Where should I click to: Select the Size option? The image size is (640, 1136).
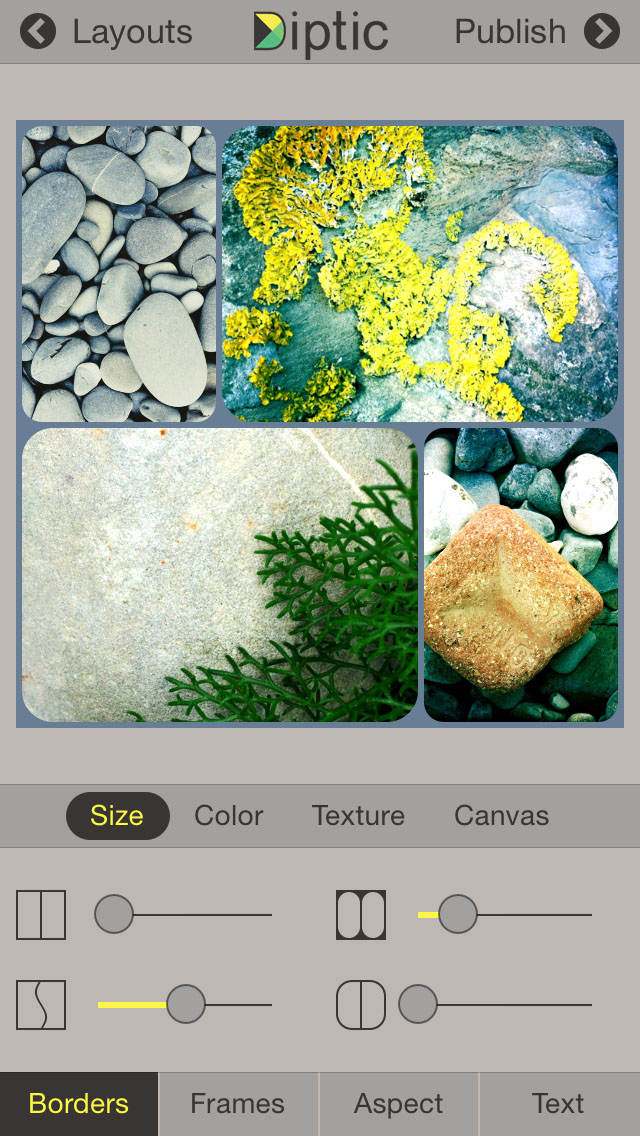click(x=117, y=816)
